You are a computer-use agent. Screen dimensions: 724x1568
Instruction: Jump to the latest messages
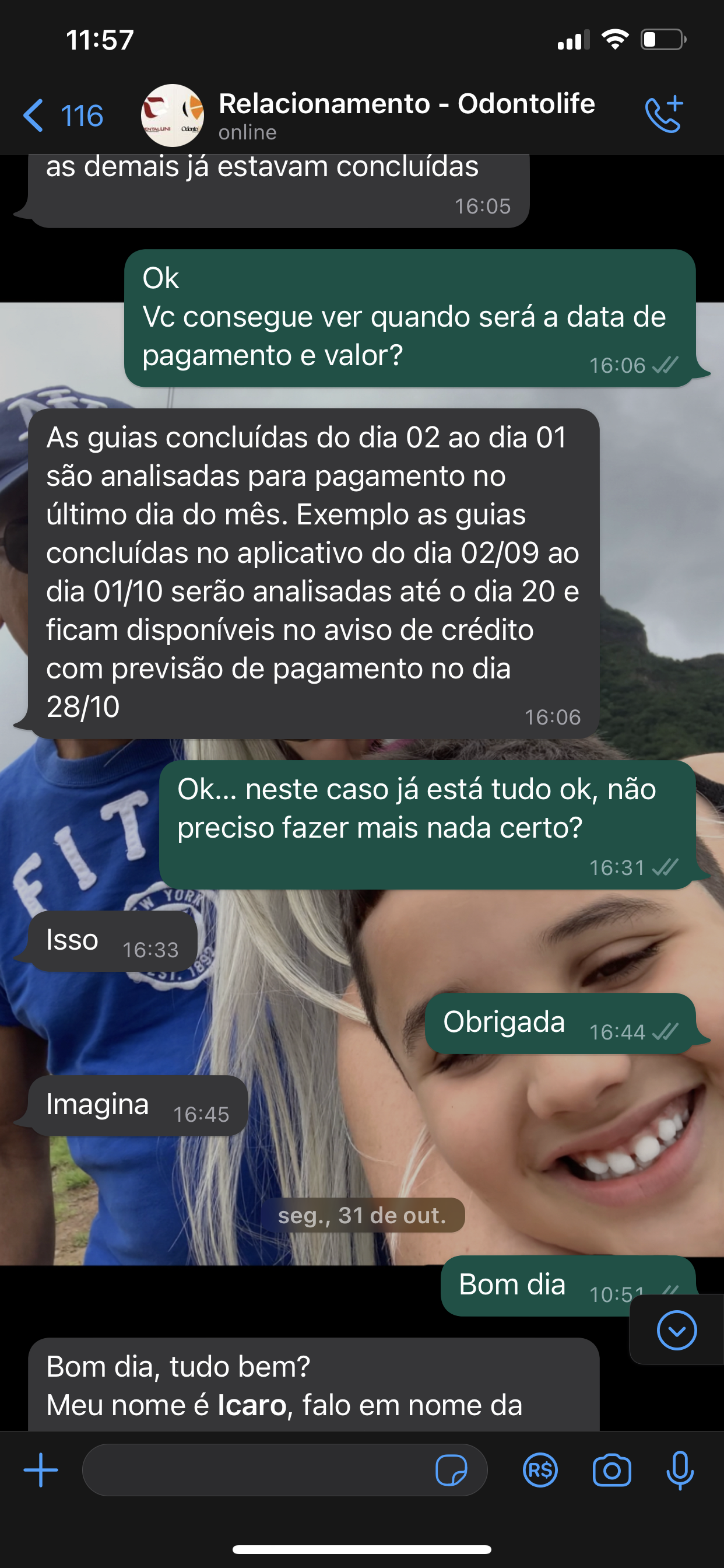(x=677, y=1331)
